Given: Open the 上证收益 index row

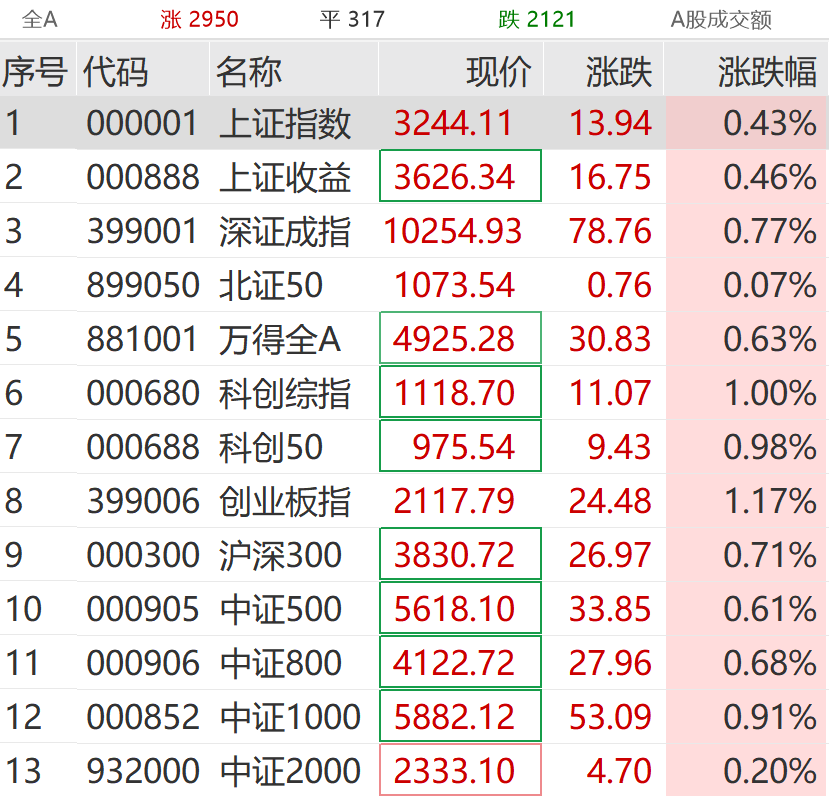Looking at the screenshot, I should pyautogui.click(x=285, y=178).
